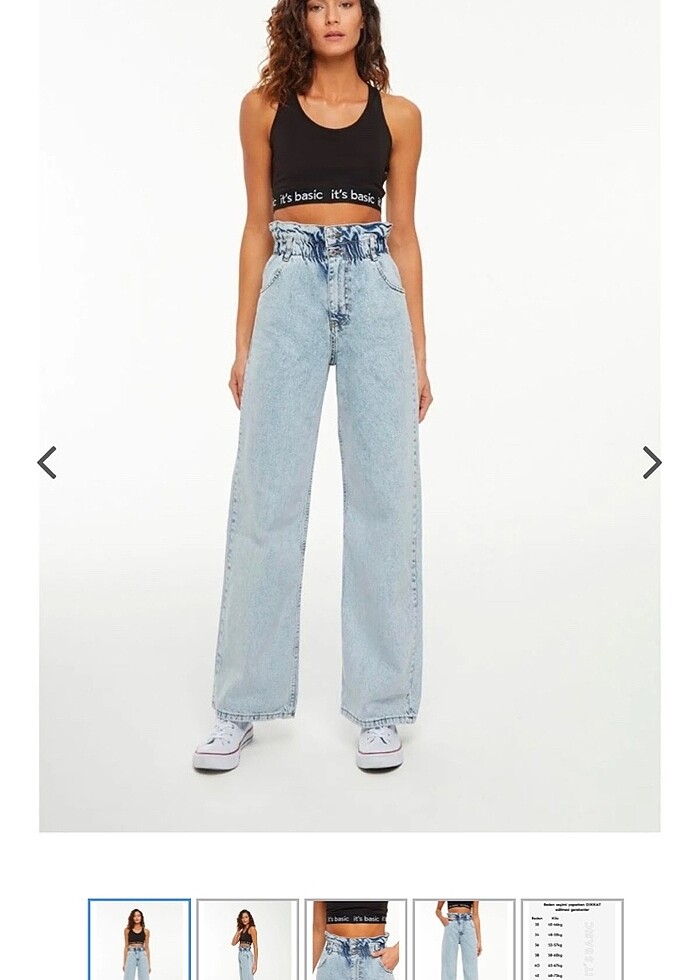Select the first highlighted front-view thumbnail
700x980 pixels.
tap(139, 940)
